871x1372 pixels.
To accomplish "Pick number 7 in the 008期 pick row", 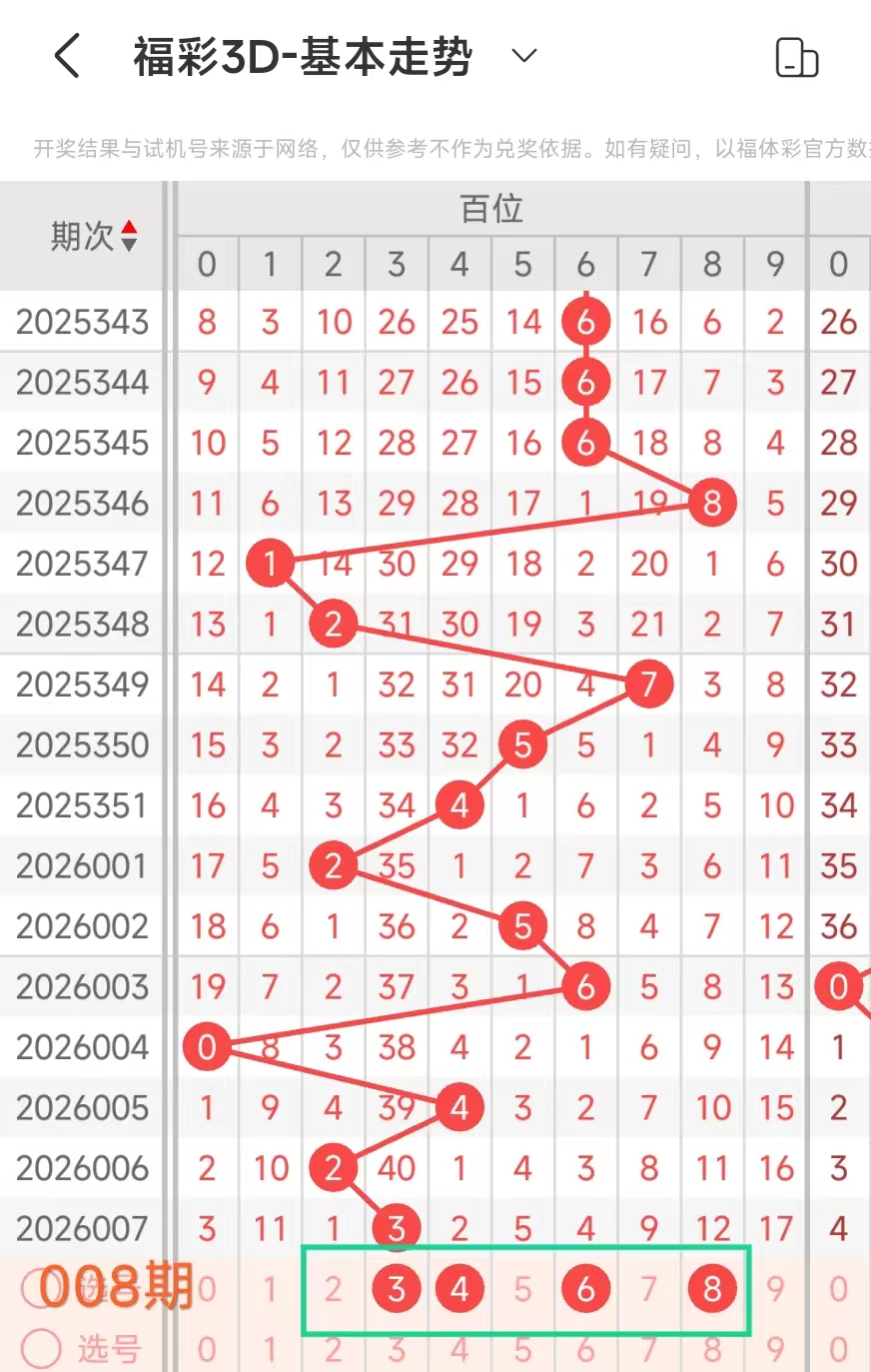I will tap(649, 1289).
